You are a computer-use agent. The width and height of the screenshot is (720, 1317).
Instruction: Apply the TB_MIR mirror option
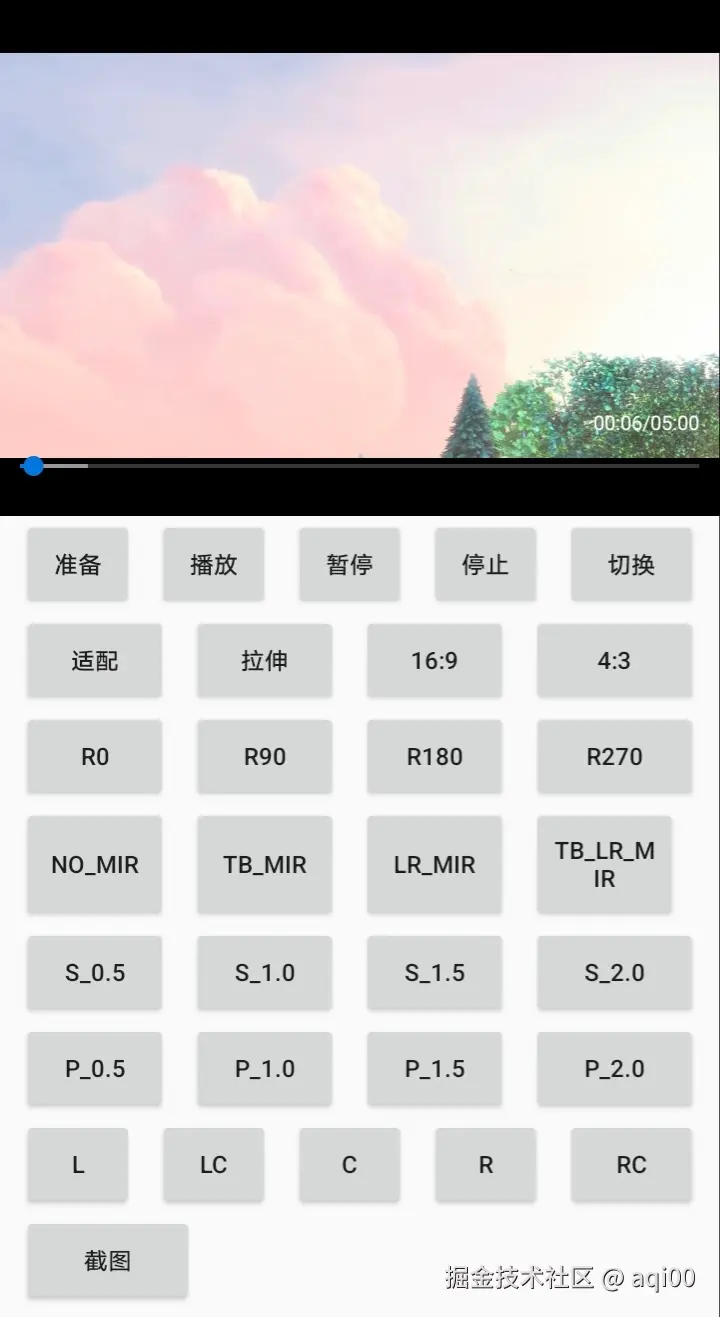(x=264, y=864)
